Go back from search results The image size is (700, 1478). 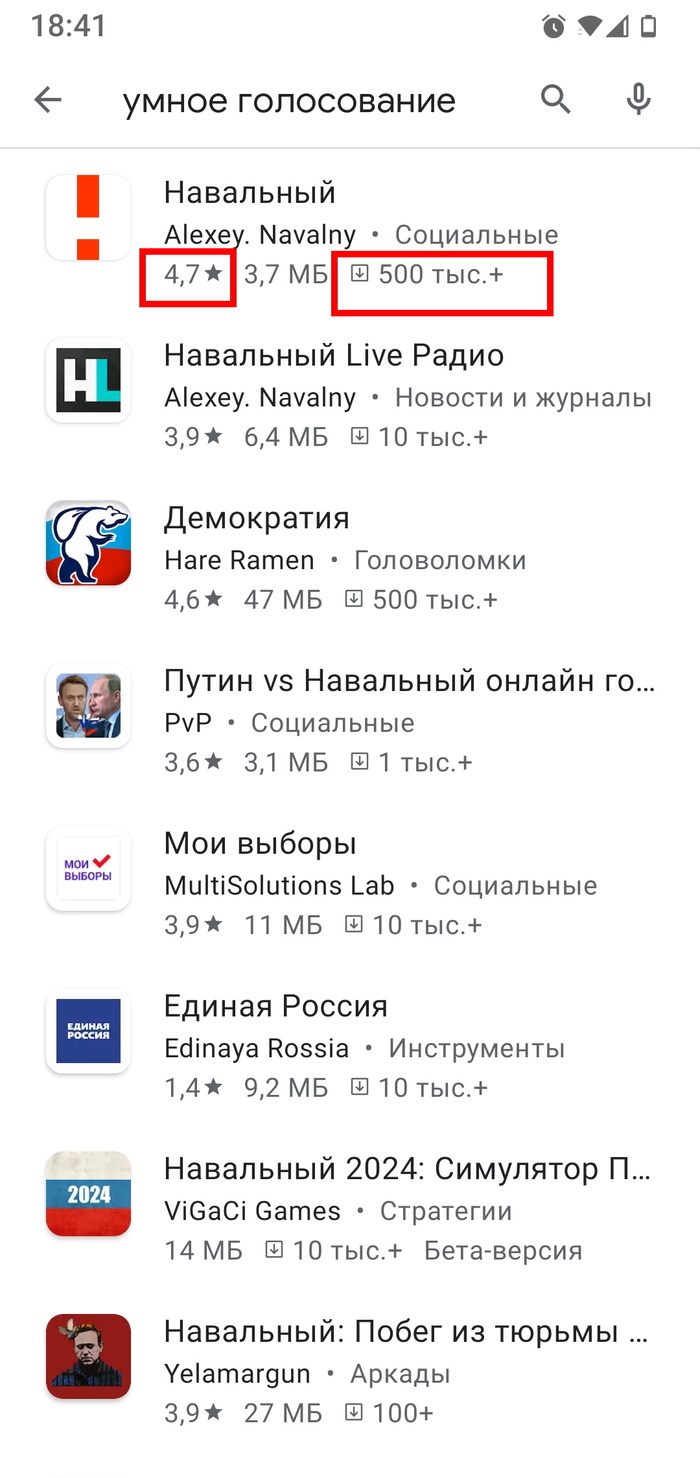tap(48, 99)
